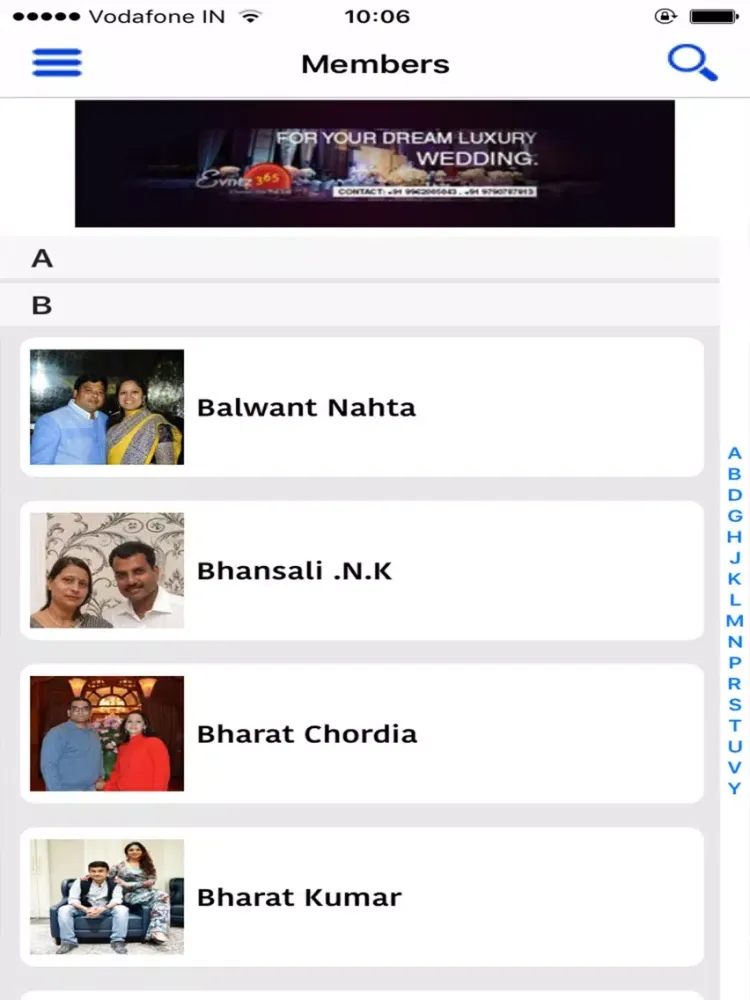Go to letter Y in alphabet index
The image size is (750, 1000).
(735, 789)
